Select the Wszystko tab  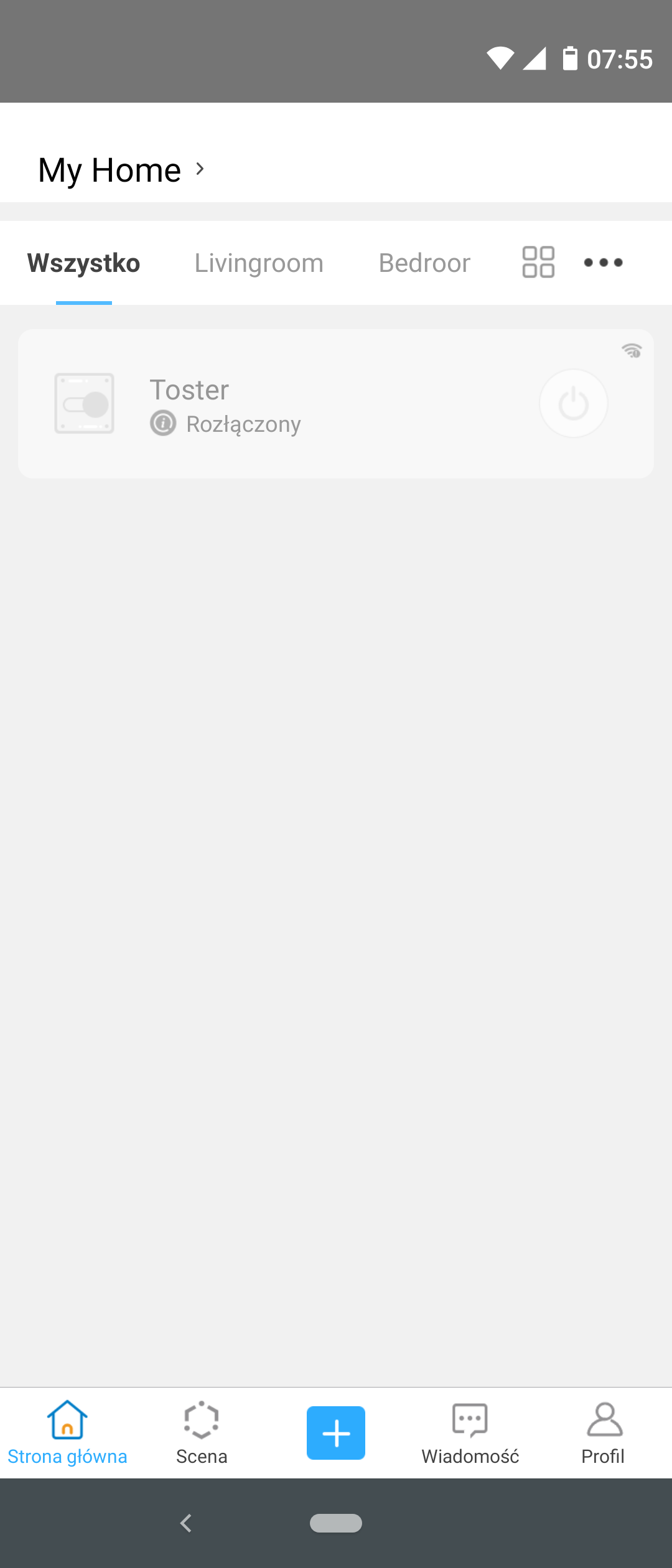(84, 263)
